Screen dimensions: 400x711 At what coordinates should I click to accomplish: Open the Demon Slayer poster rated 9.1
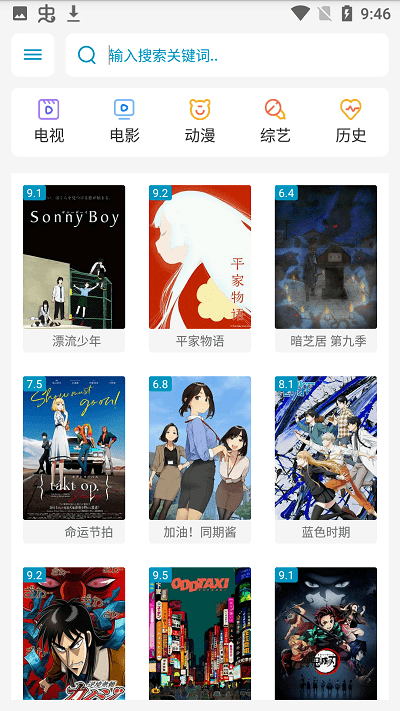(326, 633)
